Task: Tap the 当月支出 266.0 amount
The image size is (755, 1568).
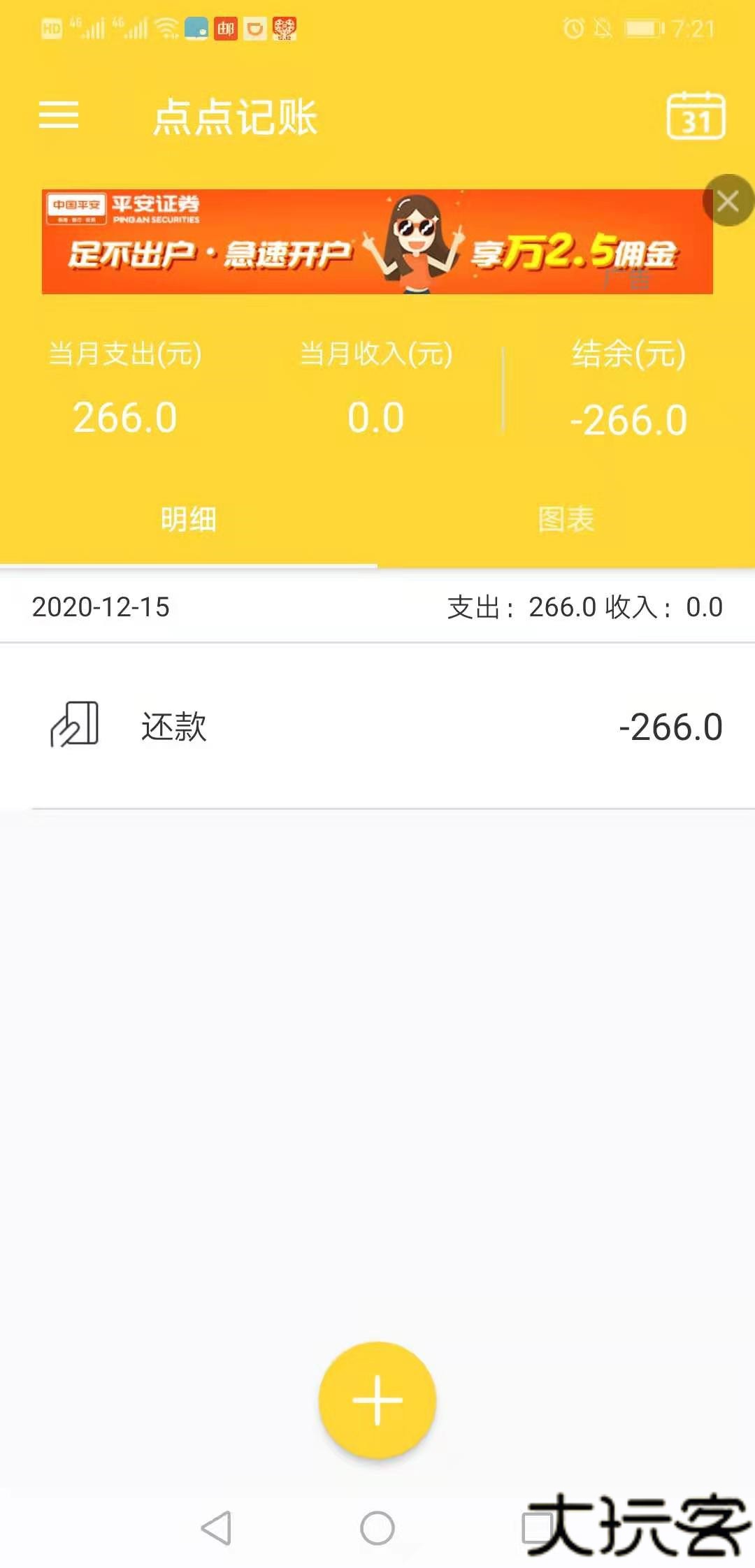Action: [x=126, y=417]
